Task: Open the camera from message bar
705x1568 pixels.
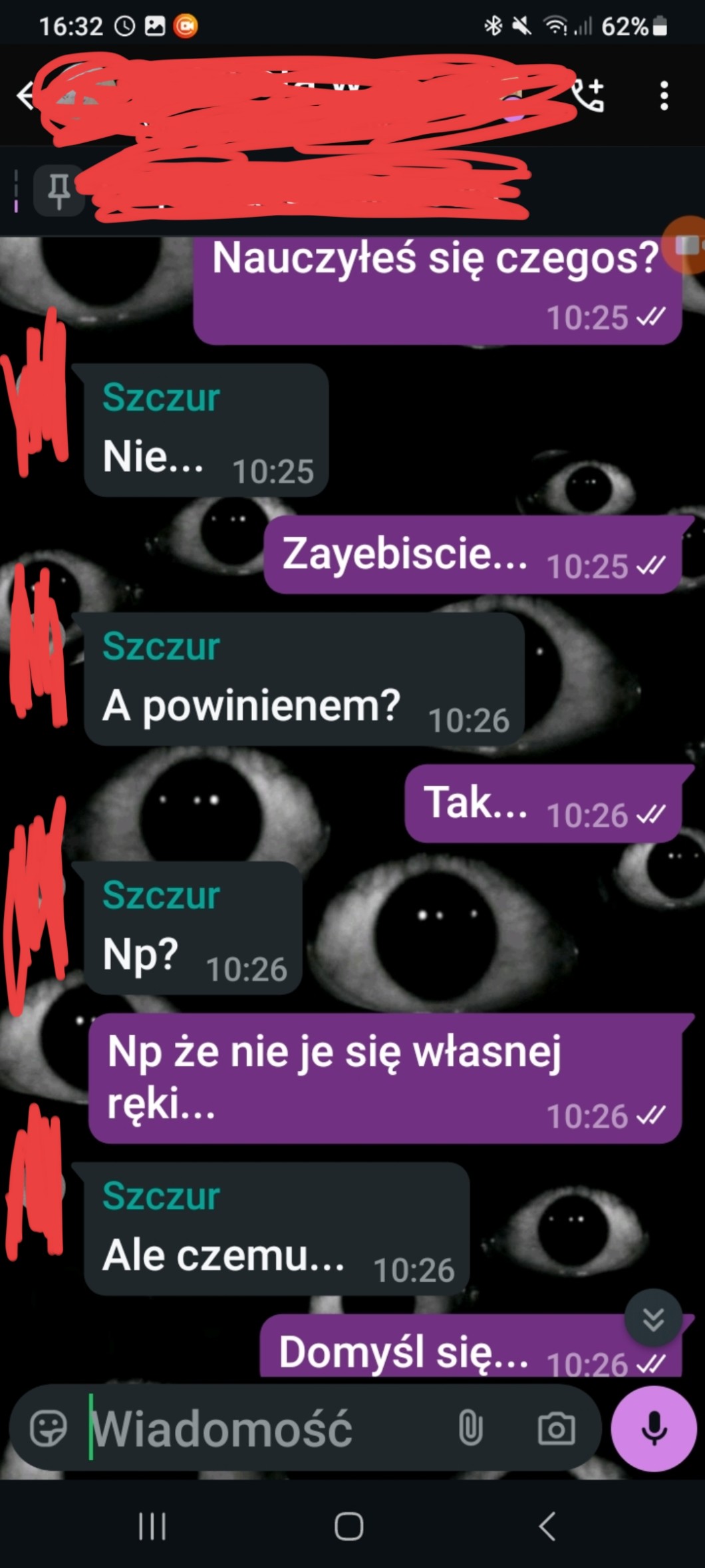Action: pos(556,1428)
